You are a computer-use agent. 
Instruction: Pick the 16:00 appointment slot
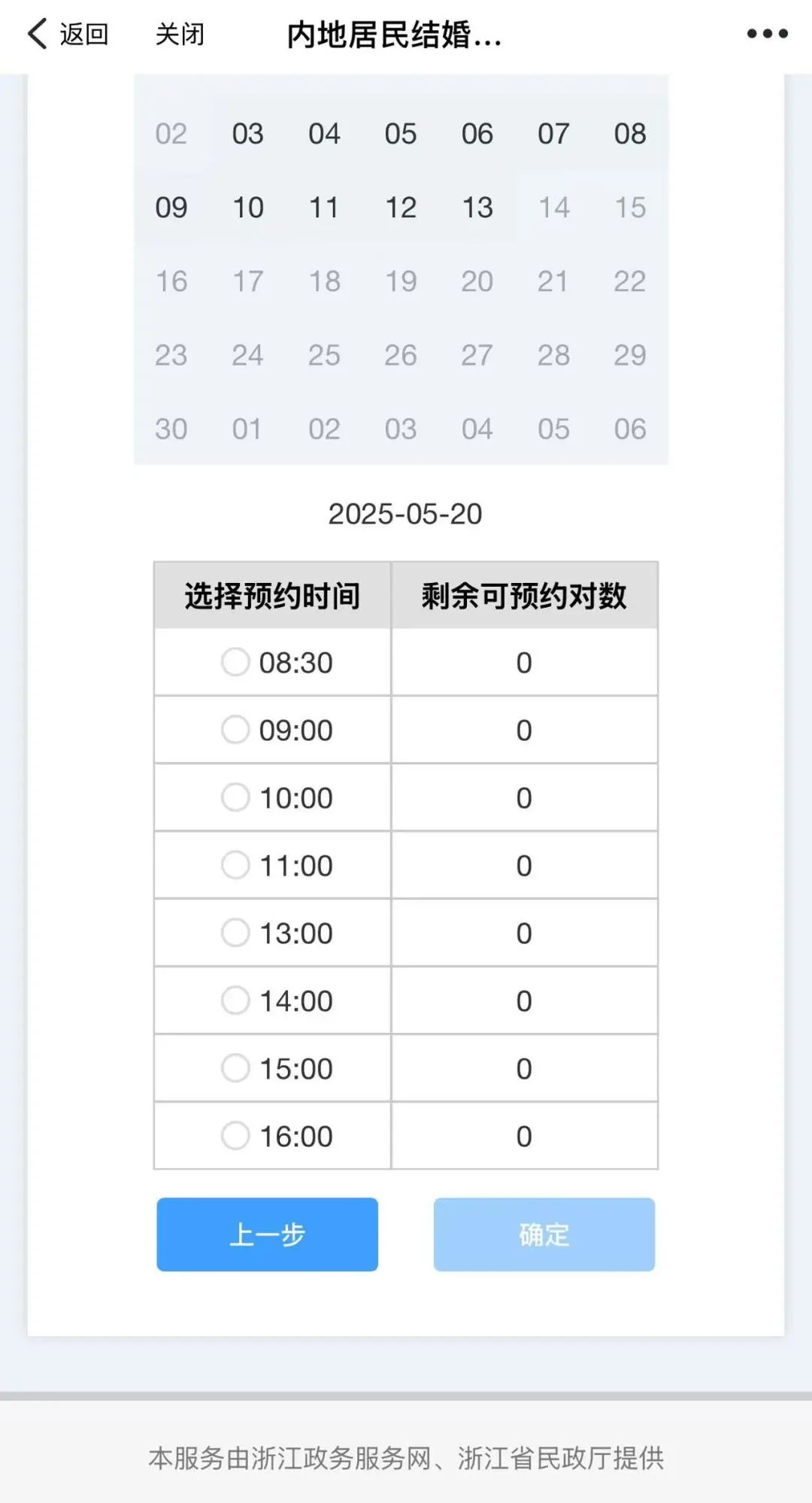235,1136
